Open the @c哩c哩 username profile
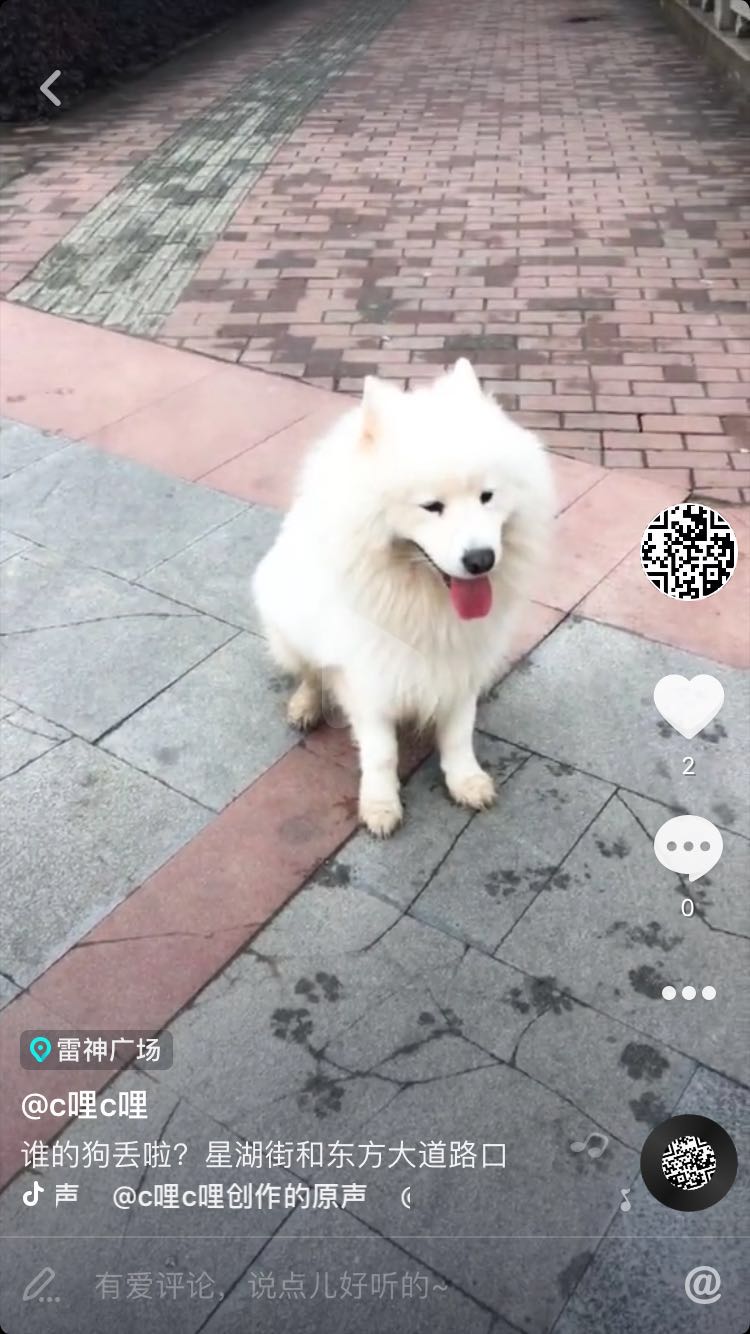 tap(85, 1105)
